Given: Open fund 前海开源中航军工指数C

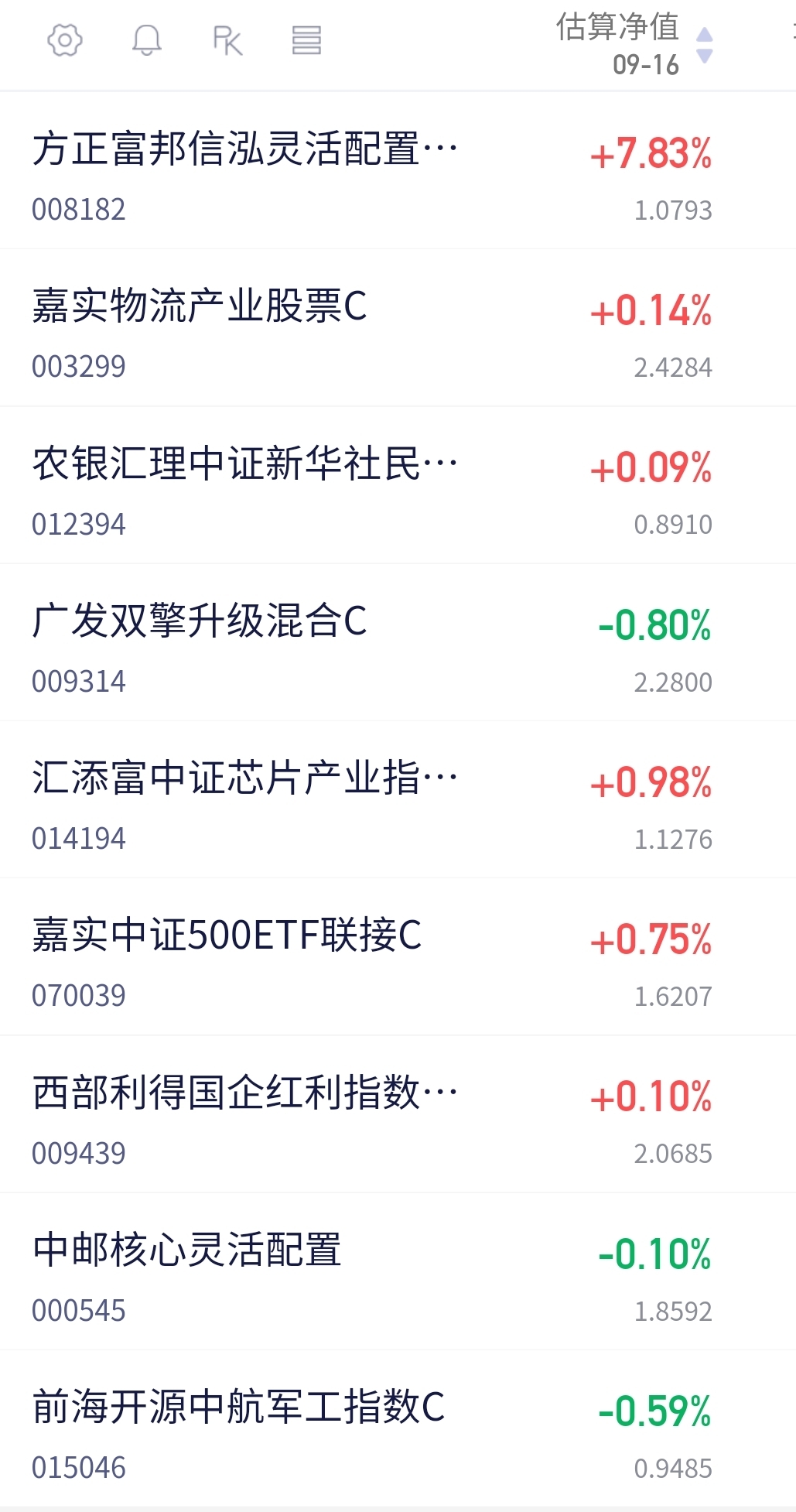Looking at the screenshot, I should pos(398,1429).
